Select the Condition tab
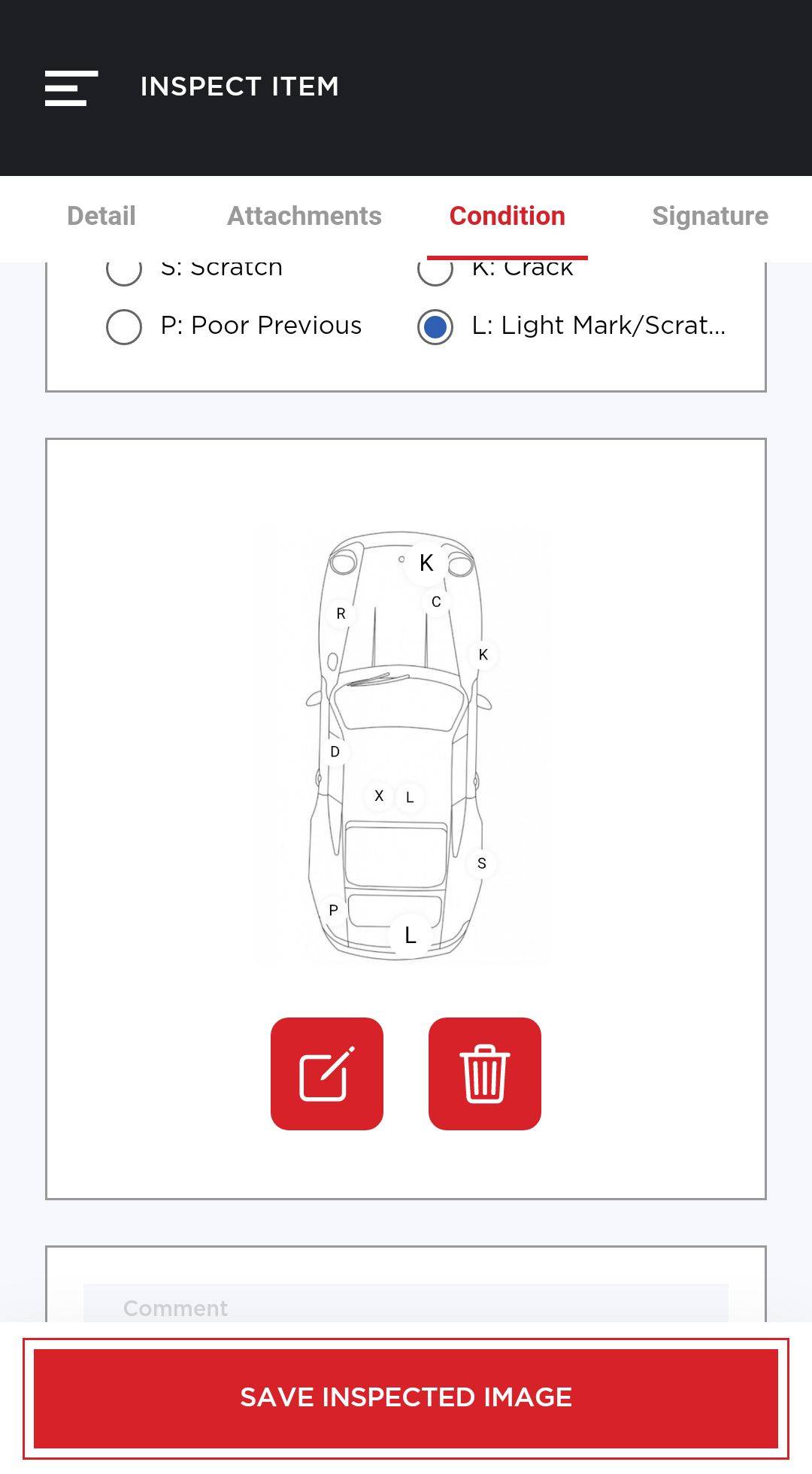812x1474 pixels. (507, 216)
